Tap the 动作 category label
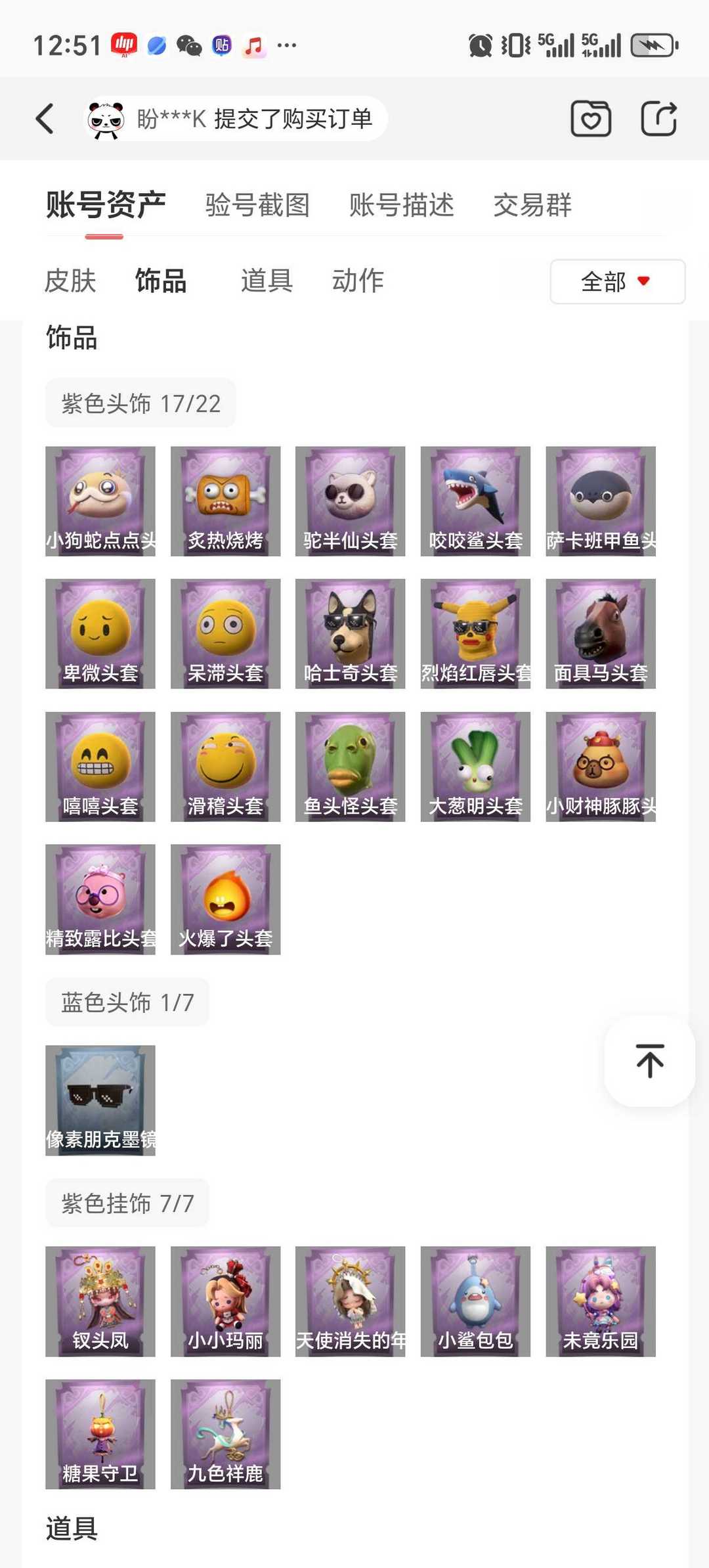The width and height of the screenshot is (709, 1568). (357, 281)
